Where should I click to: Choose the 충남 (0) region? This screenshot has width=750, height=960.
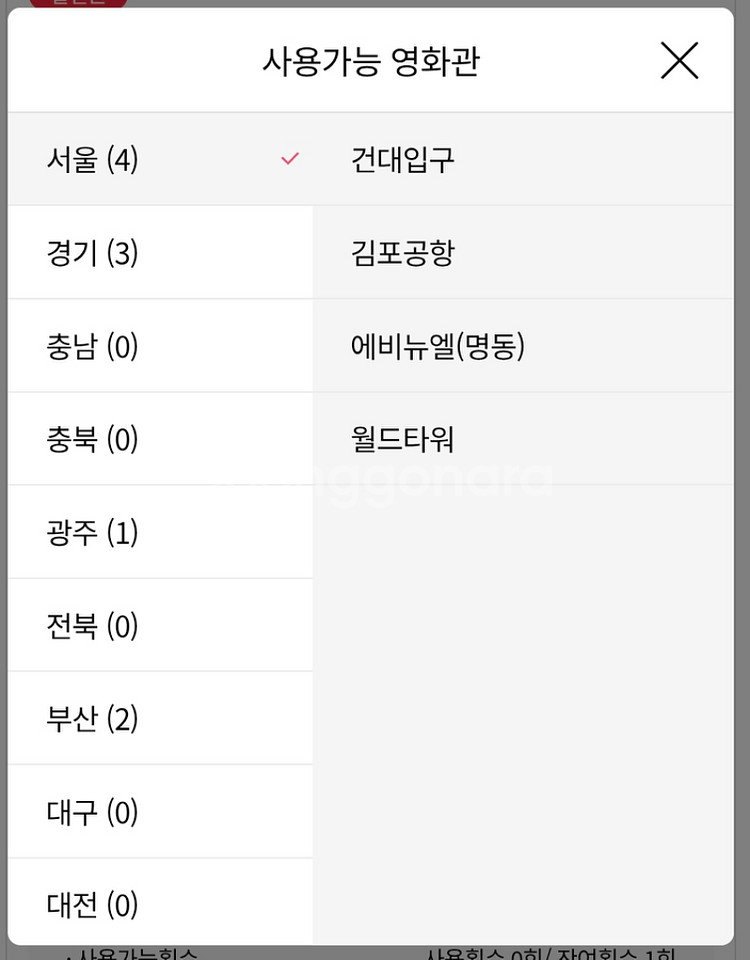[160, 346]
